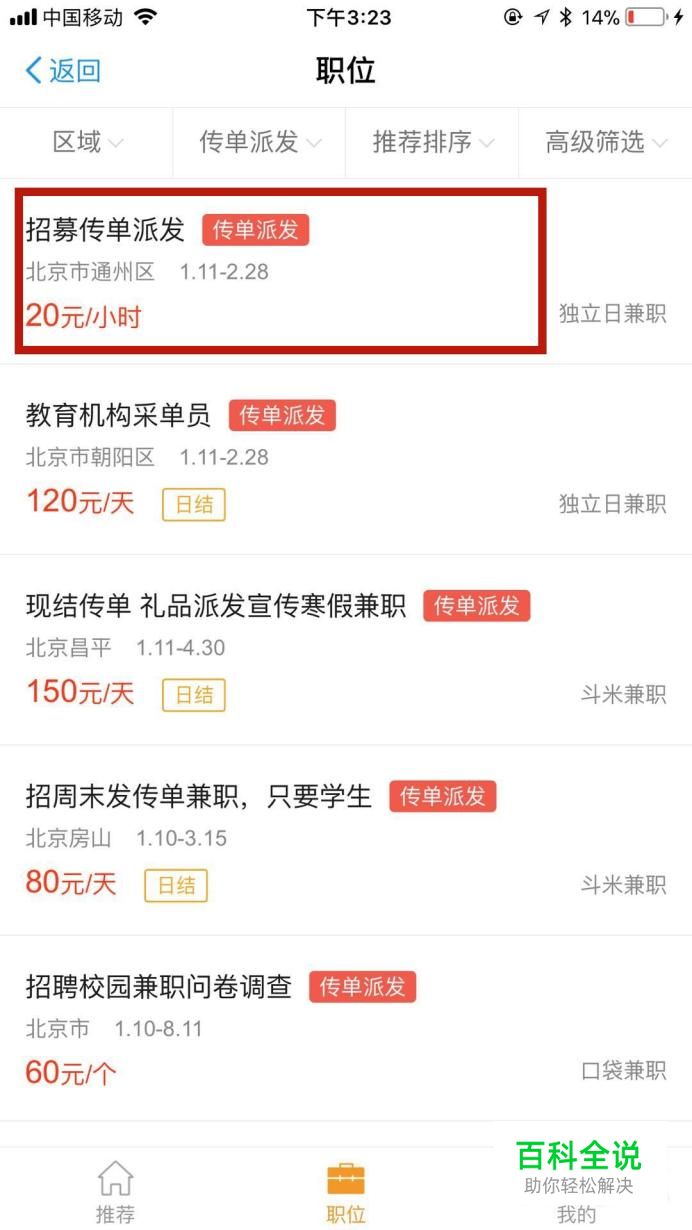
Task: Tap the 职位 bottom tab
Action: 346,1191
